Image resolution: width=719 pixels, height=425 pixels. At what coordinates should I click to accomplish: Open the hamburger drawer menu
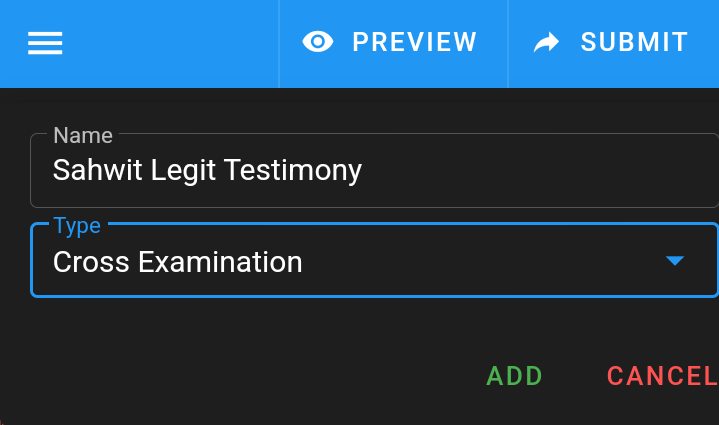45,43
